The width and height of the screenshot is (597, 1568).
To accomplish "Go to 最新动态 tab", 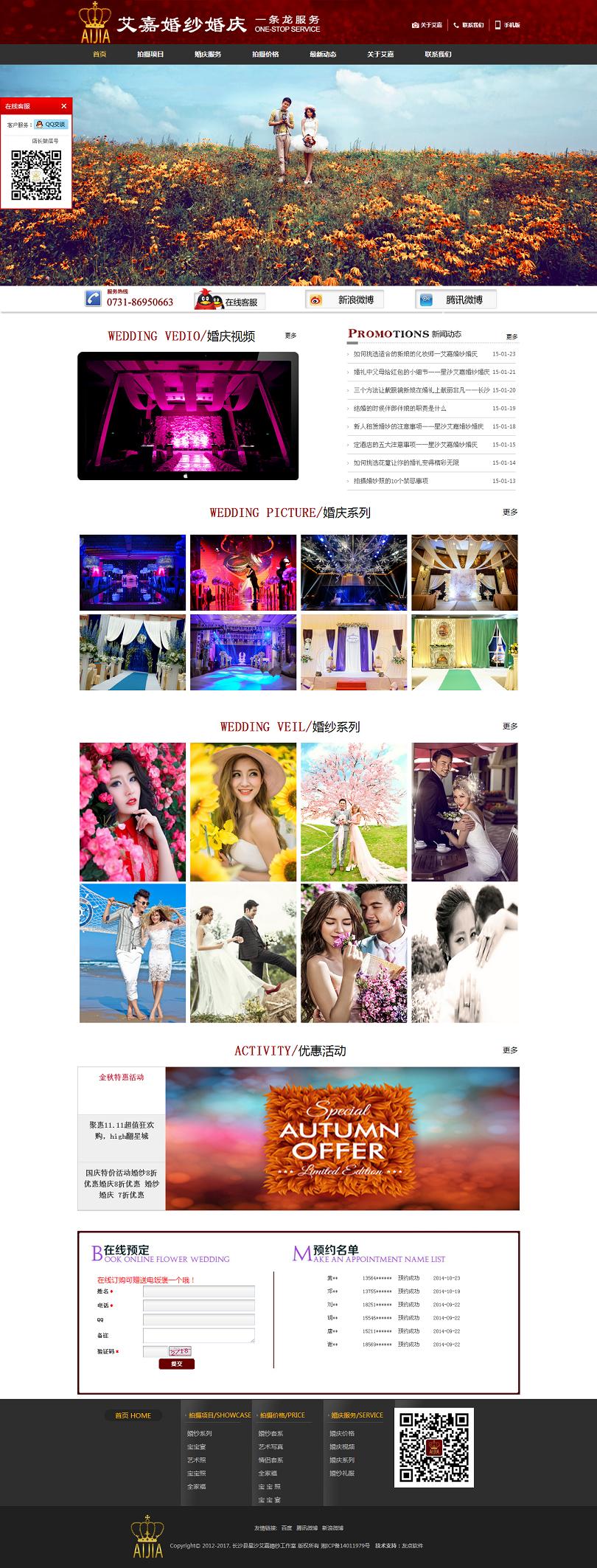I will click(x=323, y=54).
